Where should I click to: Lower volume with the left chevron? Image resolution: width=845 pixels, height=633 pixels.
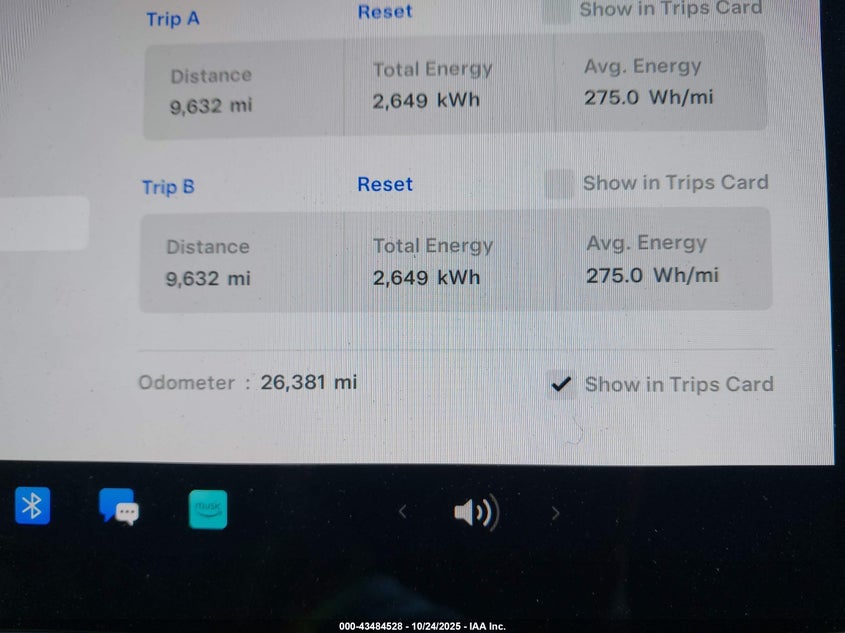pyautogui.click(x=402, y=513)
